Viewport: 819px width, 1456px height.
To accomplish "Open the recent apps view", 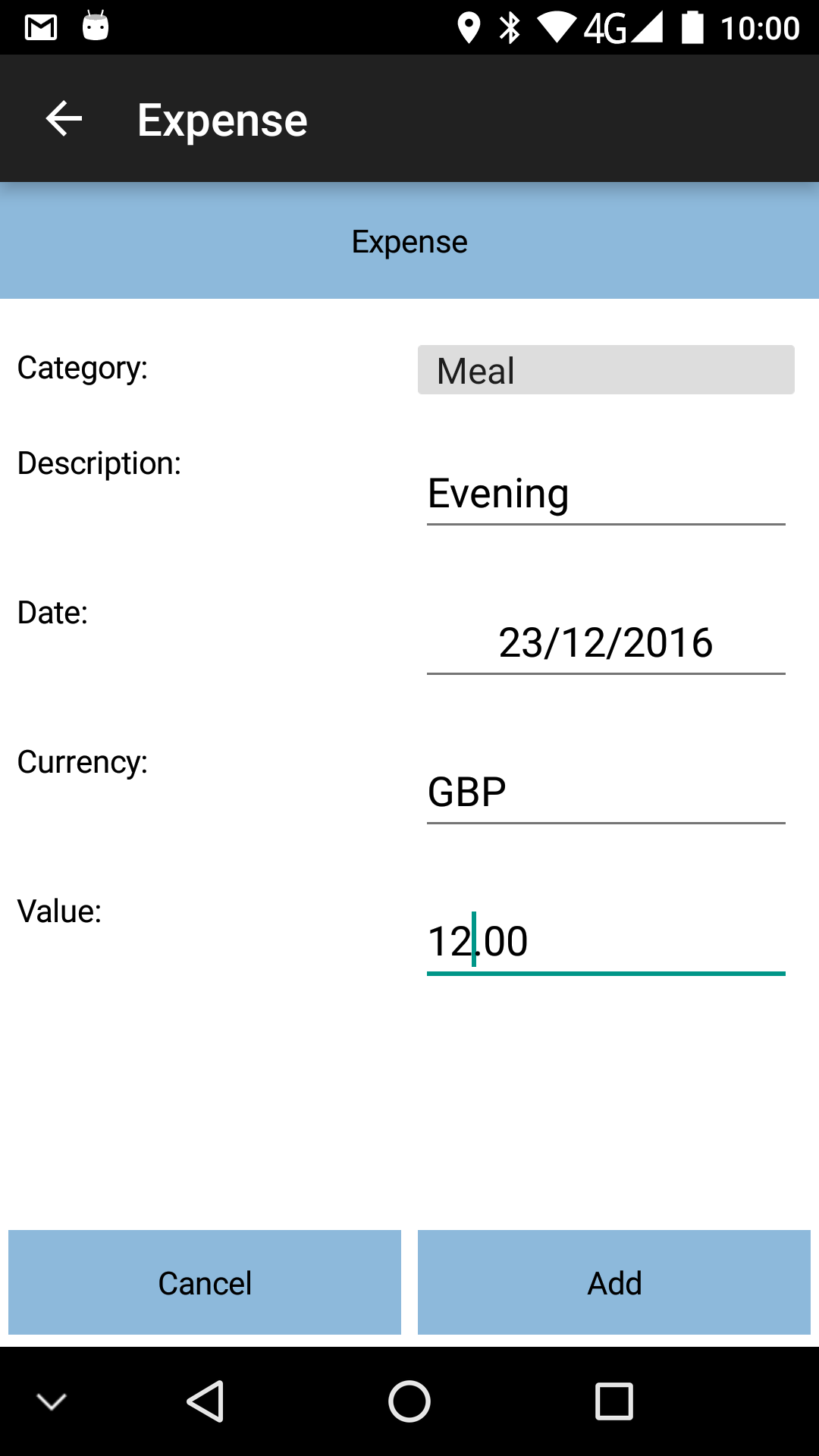I will click(614, 1401).
